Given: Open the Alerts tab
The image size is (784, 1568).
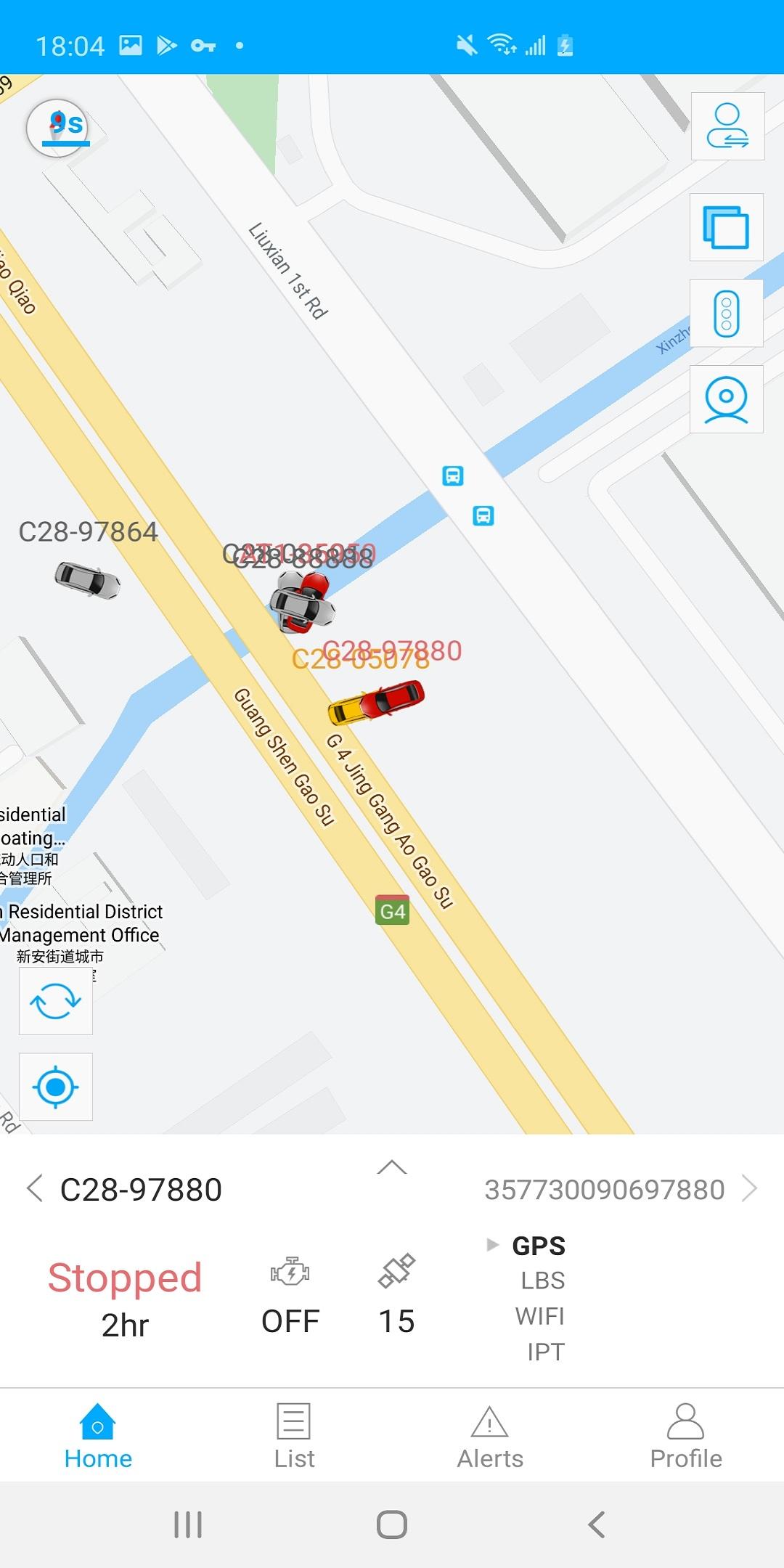Looking at the screenshot, I should [490, 1434].
